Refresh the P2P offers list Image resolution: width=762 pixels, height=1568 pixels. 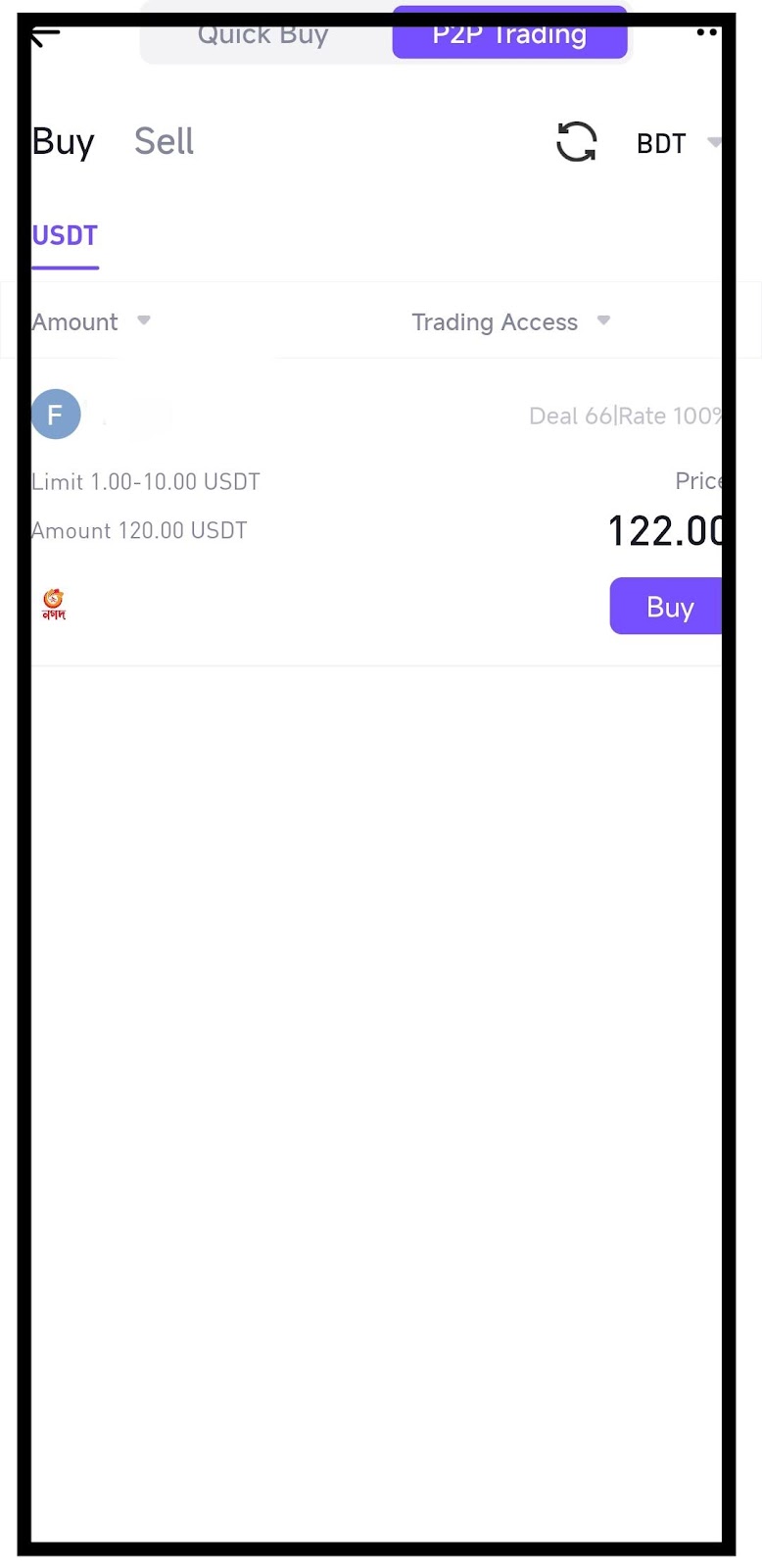[576, 142]
